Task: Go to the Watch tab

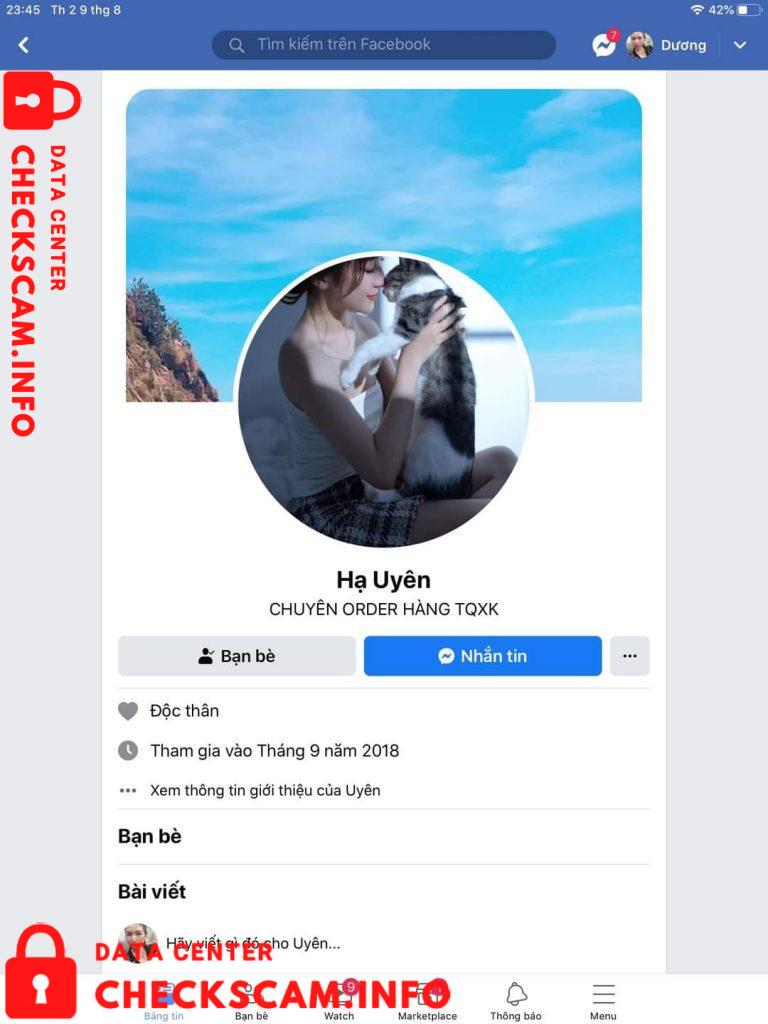Action: 339,1000
